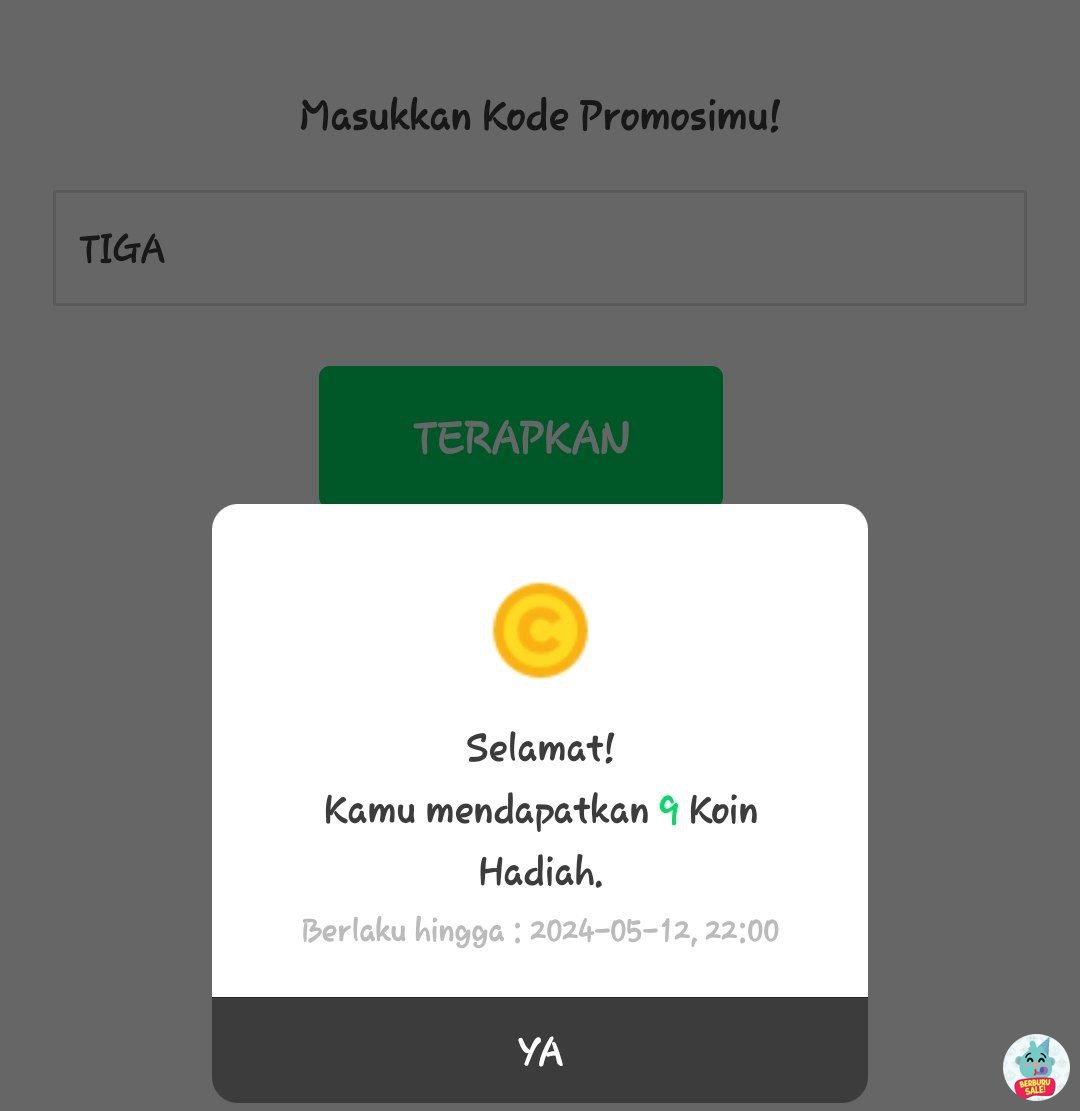Select the green number 9 in the message
The width and height of the screenshot is (1080, 1111).
click(x=668, y=811)
